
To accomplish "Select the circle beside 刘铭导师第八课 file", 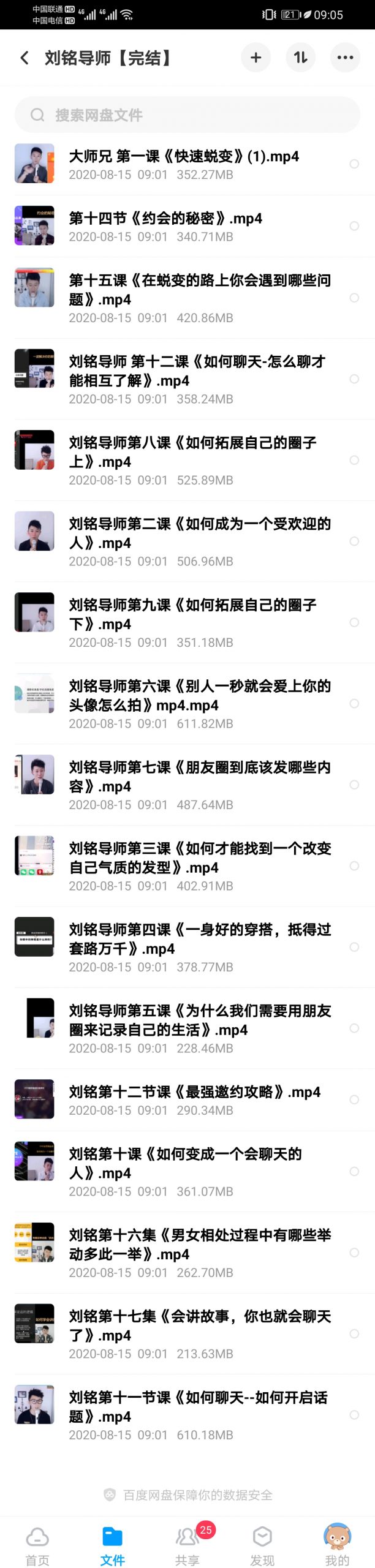I will [354, 460].
